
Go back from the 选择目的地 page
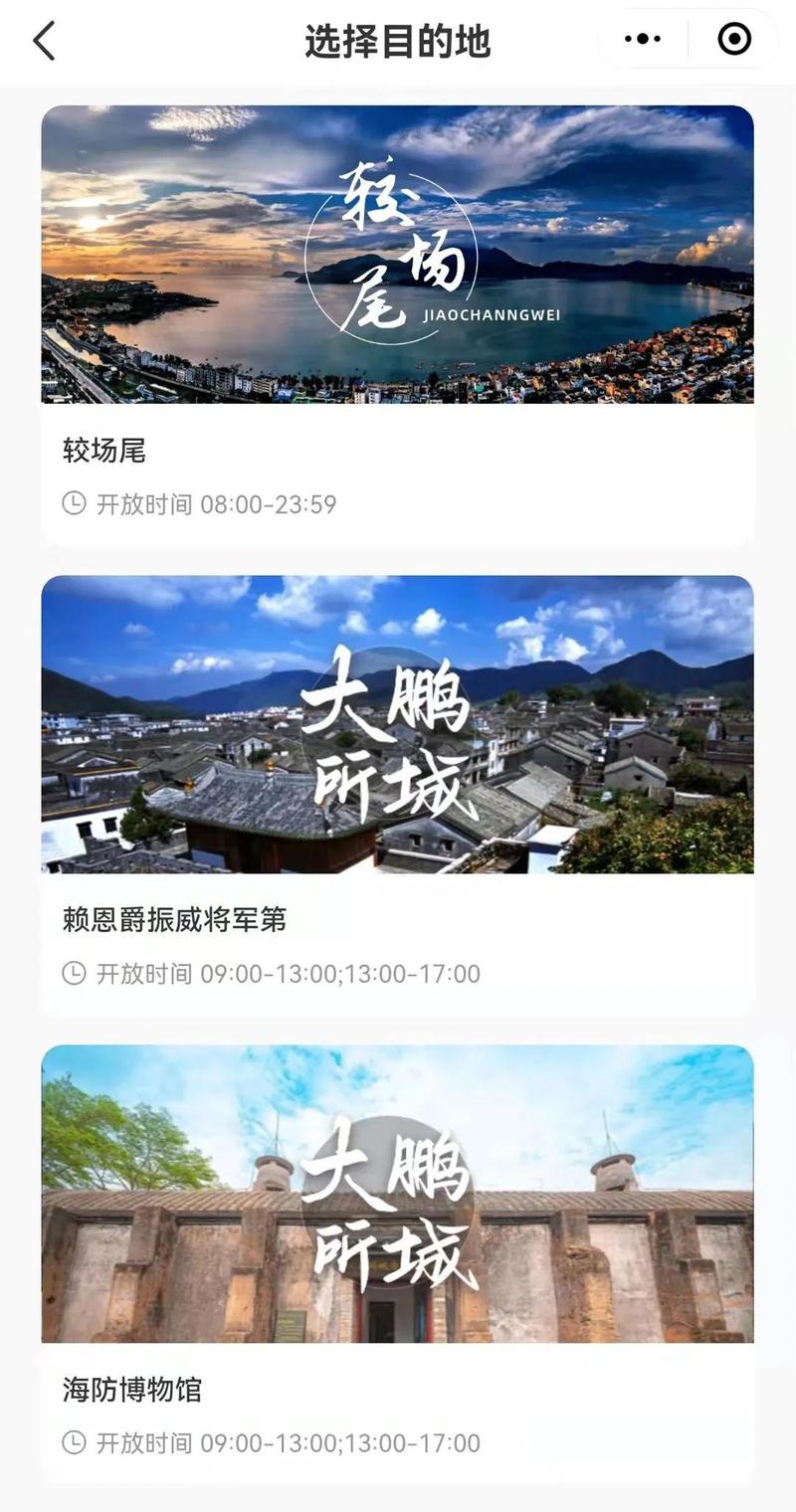44,41
